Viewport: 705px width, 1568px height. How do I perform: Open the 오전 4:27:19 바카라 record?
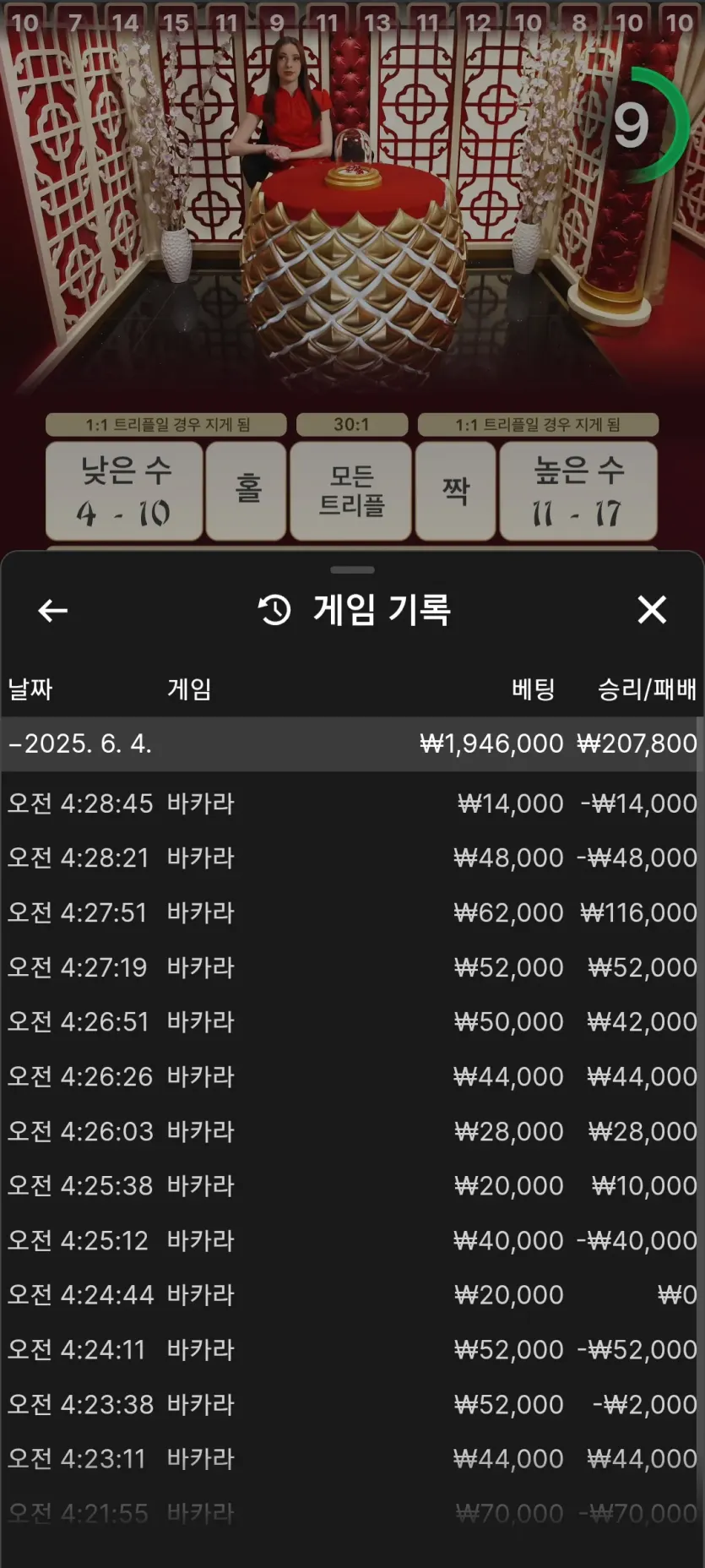352,966
